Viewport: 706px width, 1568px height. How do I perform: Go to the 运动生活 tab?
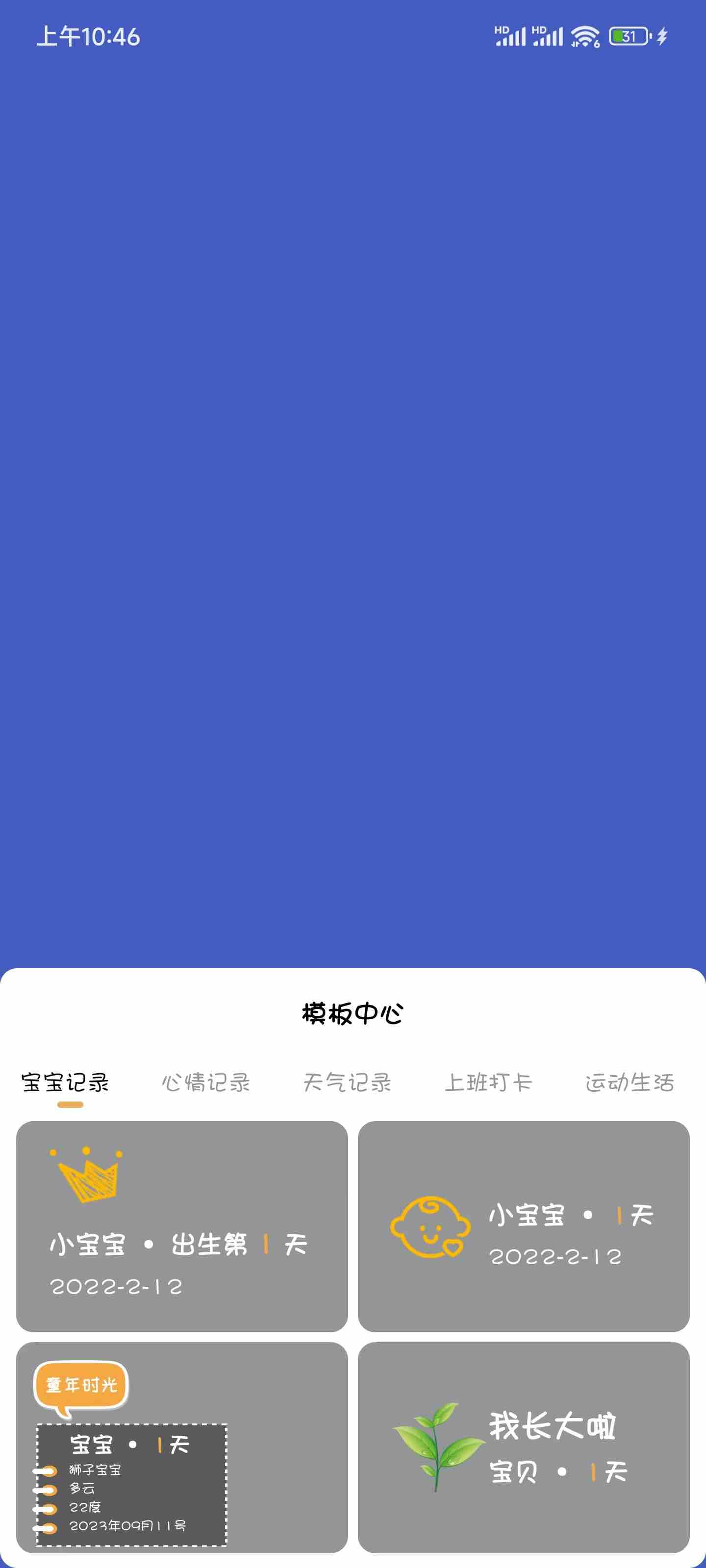[x=629, y=1083]
